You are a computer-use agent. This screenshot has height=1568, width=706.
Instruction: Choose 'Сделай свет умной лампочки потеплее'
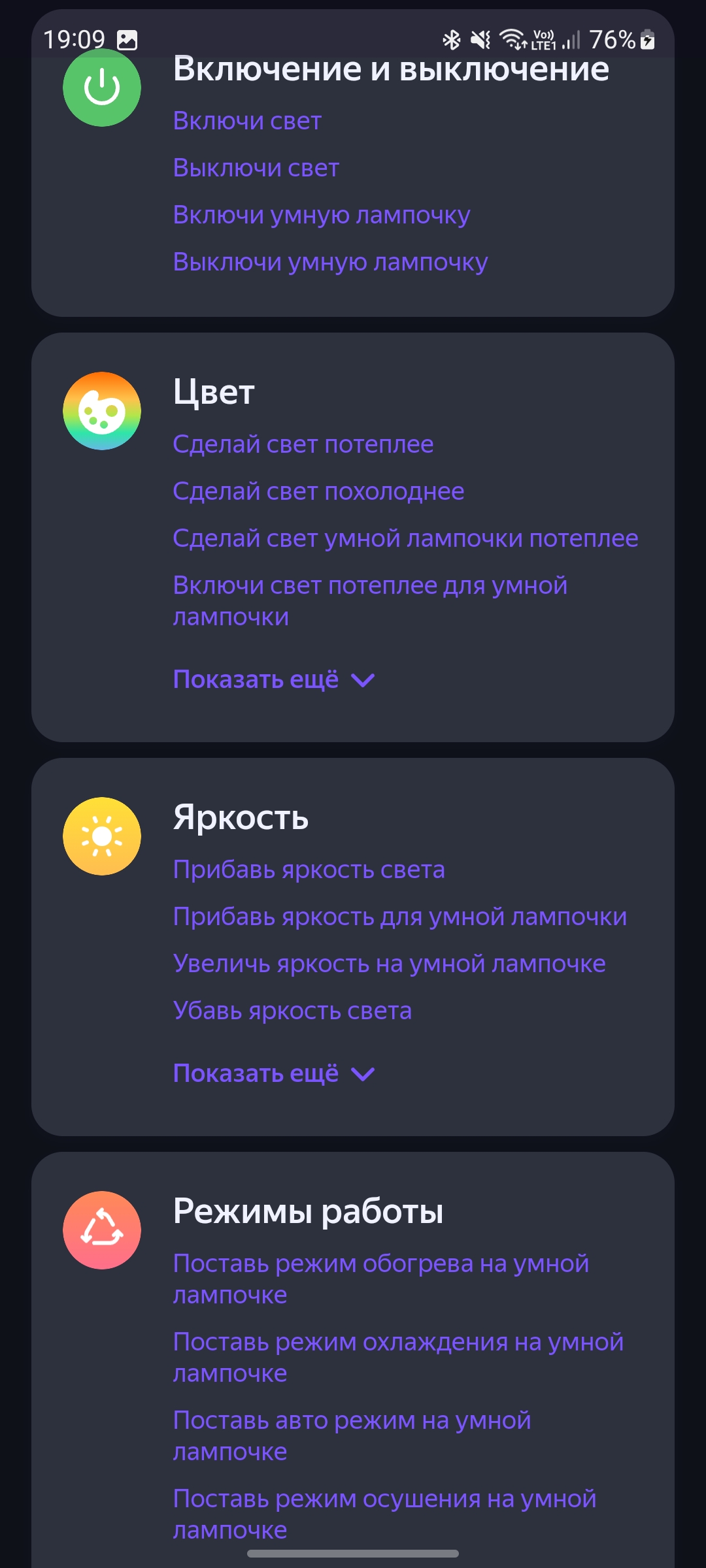point(405,538)
